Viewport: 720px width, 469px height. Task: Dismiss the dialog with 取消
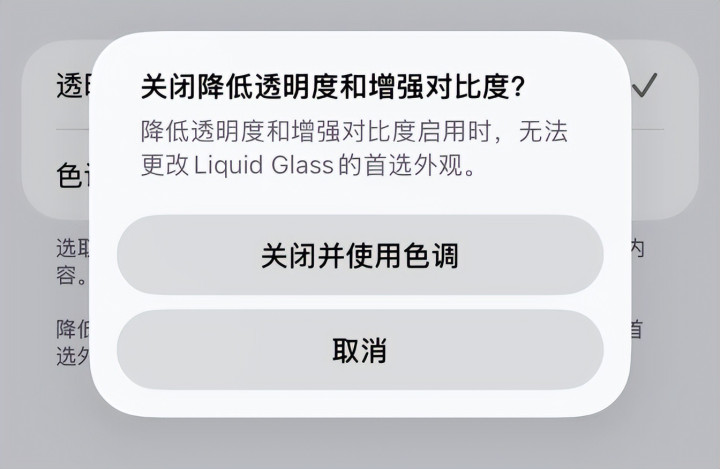360,350
